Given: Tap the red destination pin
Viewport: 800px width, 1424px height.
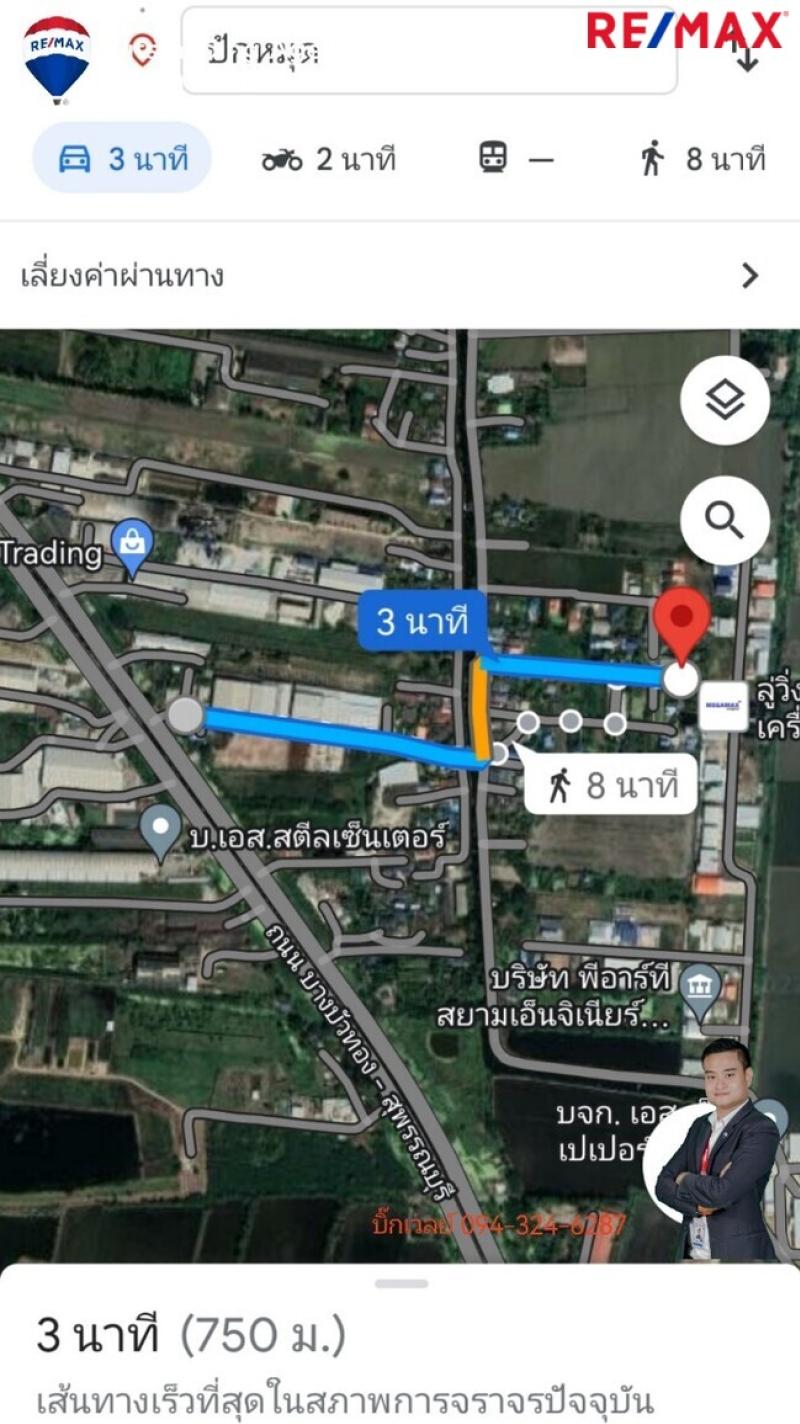Looking at the screenshot, I should click(x=682, y=626).
